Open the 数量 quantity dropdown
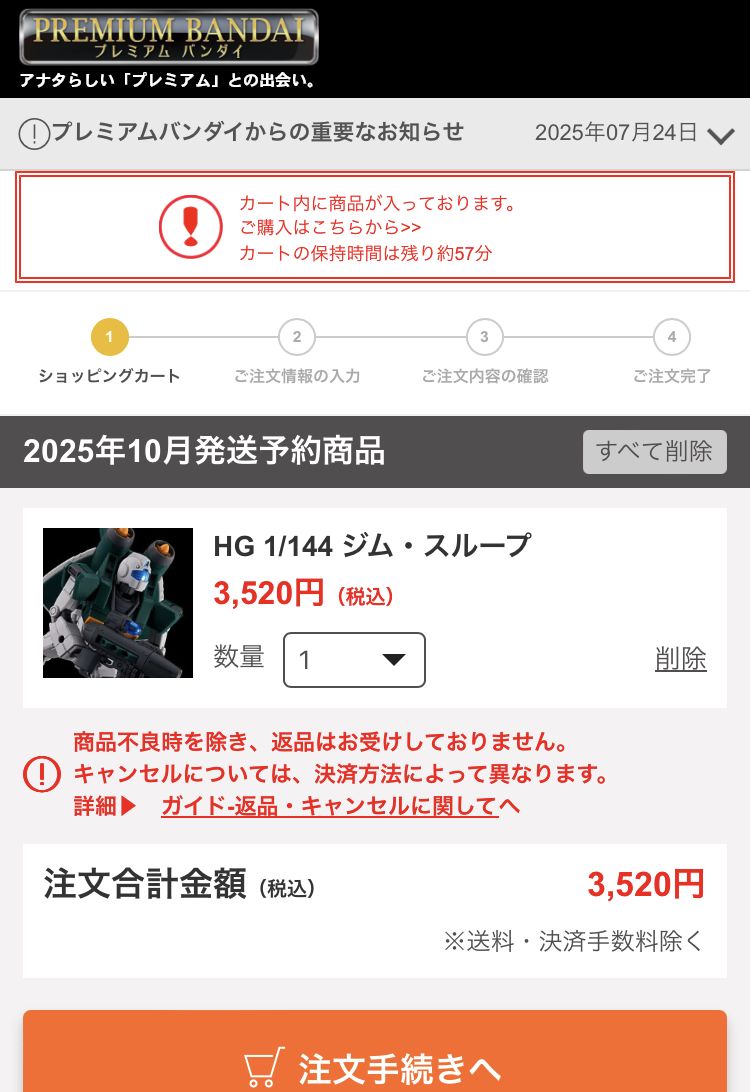Screen dimensions: 750x1092 354,660
